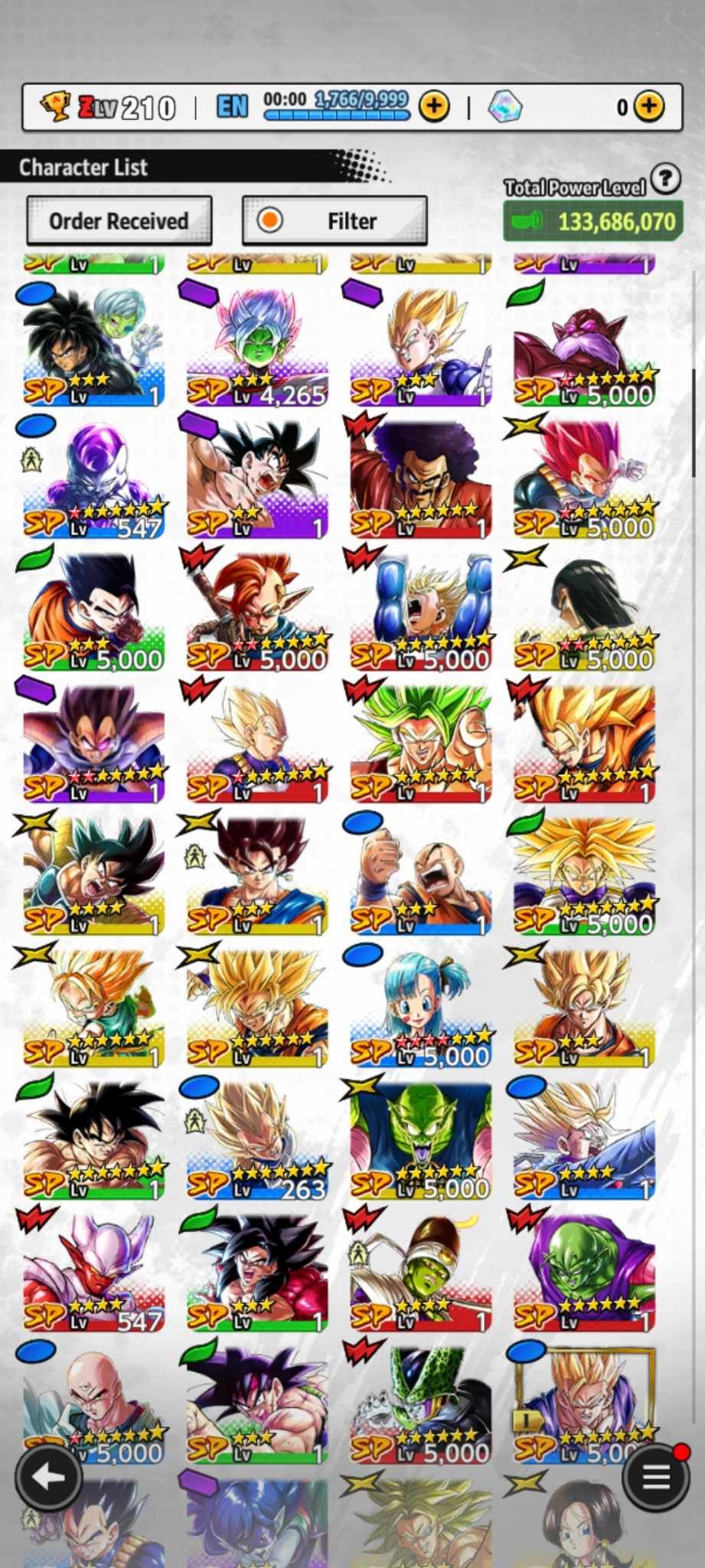Go back with the arrow button
Viewport: 705px width, 1568px height.
click(x=49, y=1477)
